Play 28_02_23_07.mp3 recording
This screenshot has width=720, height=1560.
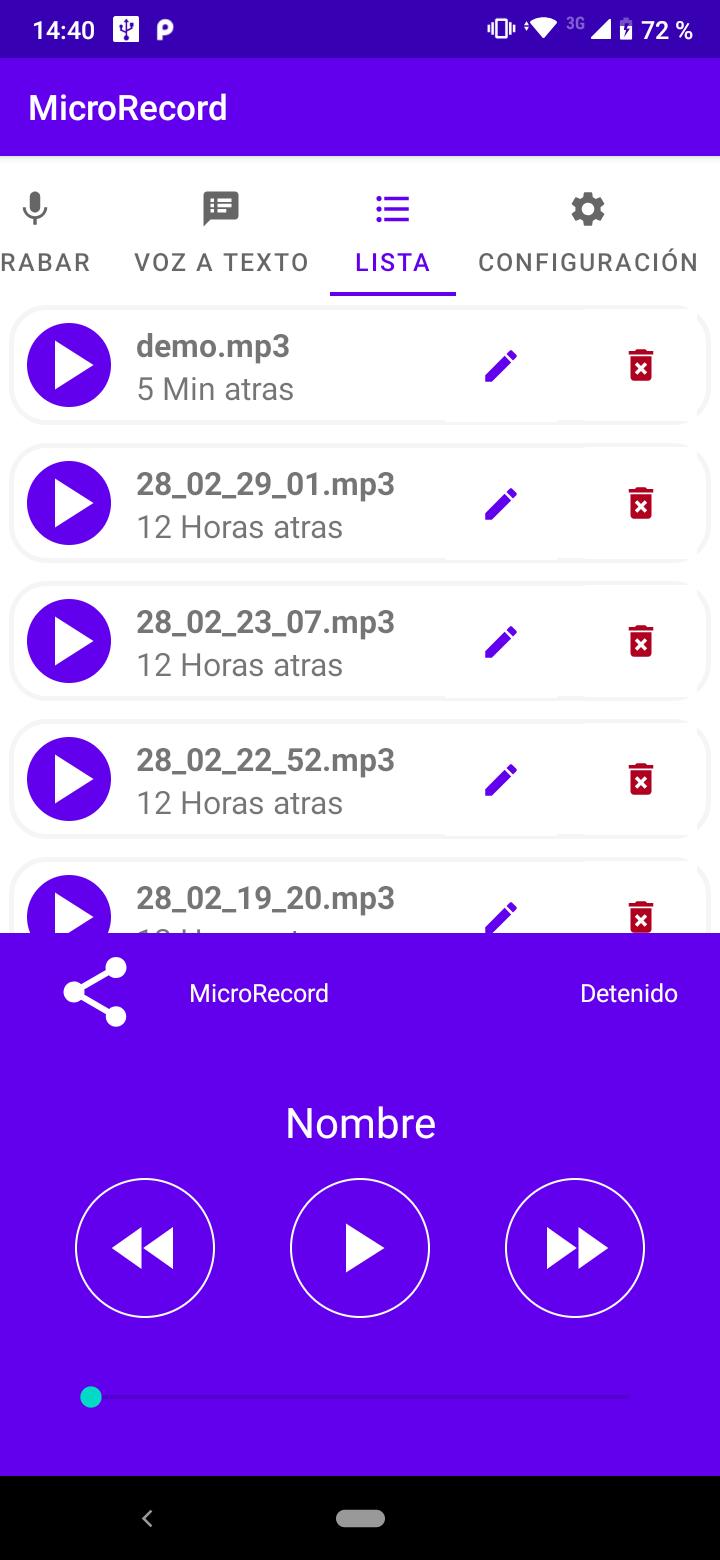[x=69, y=641]
